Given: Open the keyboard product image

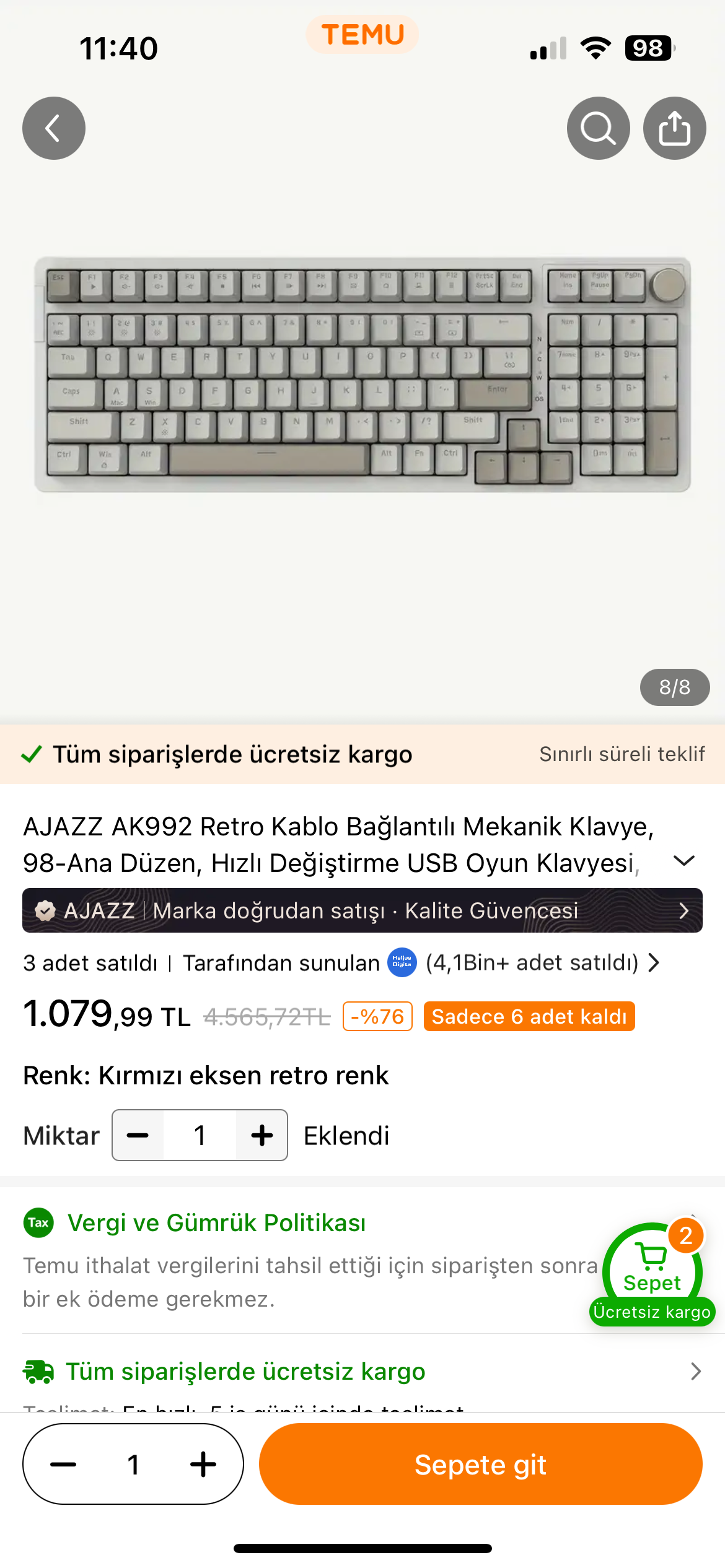Looking at the screenshot, I should (362, 375).
